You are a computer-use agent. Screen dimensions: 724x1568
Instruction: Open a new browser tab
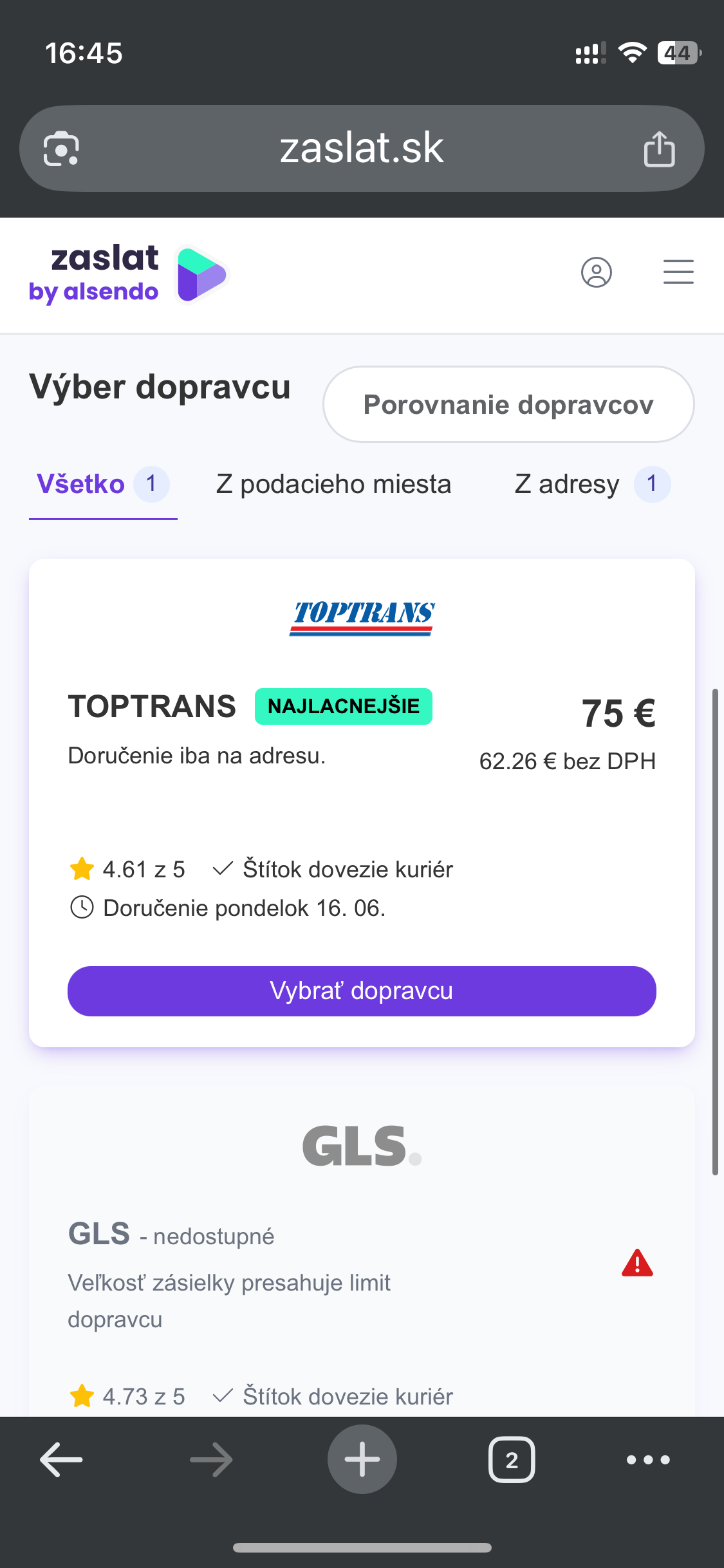coord(362,1459)
